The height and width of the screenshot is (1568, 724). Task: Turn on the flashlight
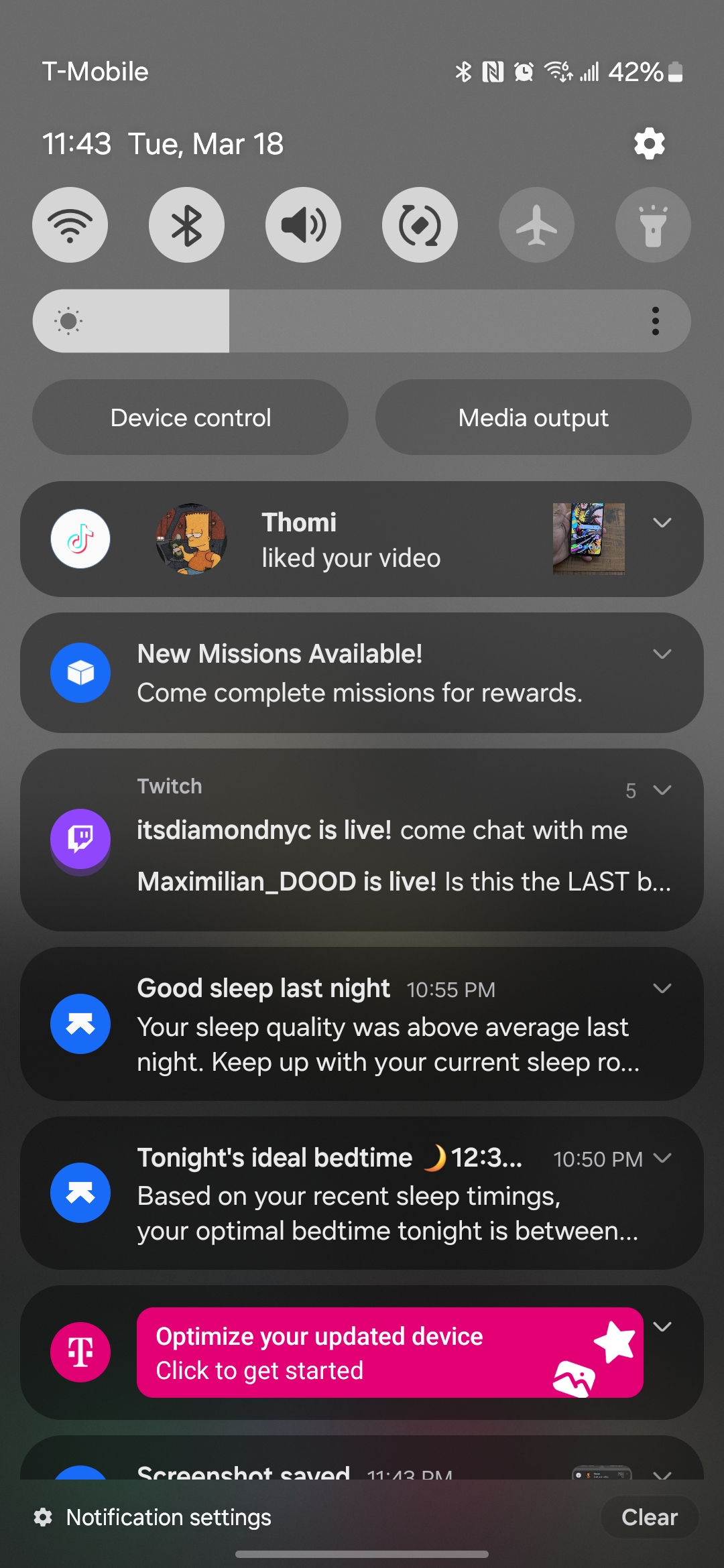(x=653, y=225)
